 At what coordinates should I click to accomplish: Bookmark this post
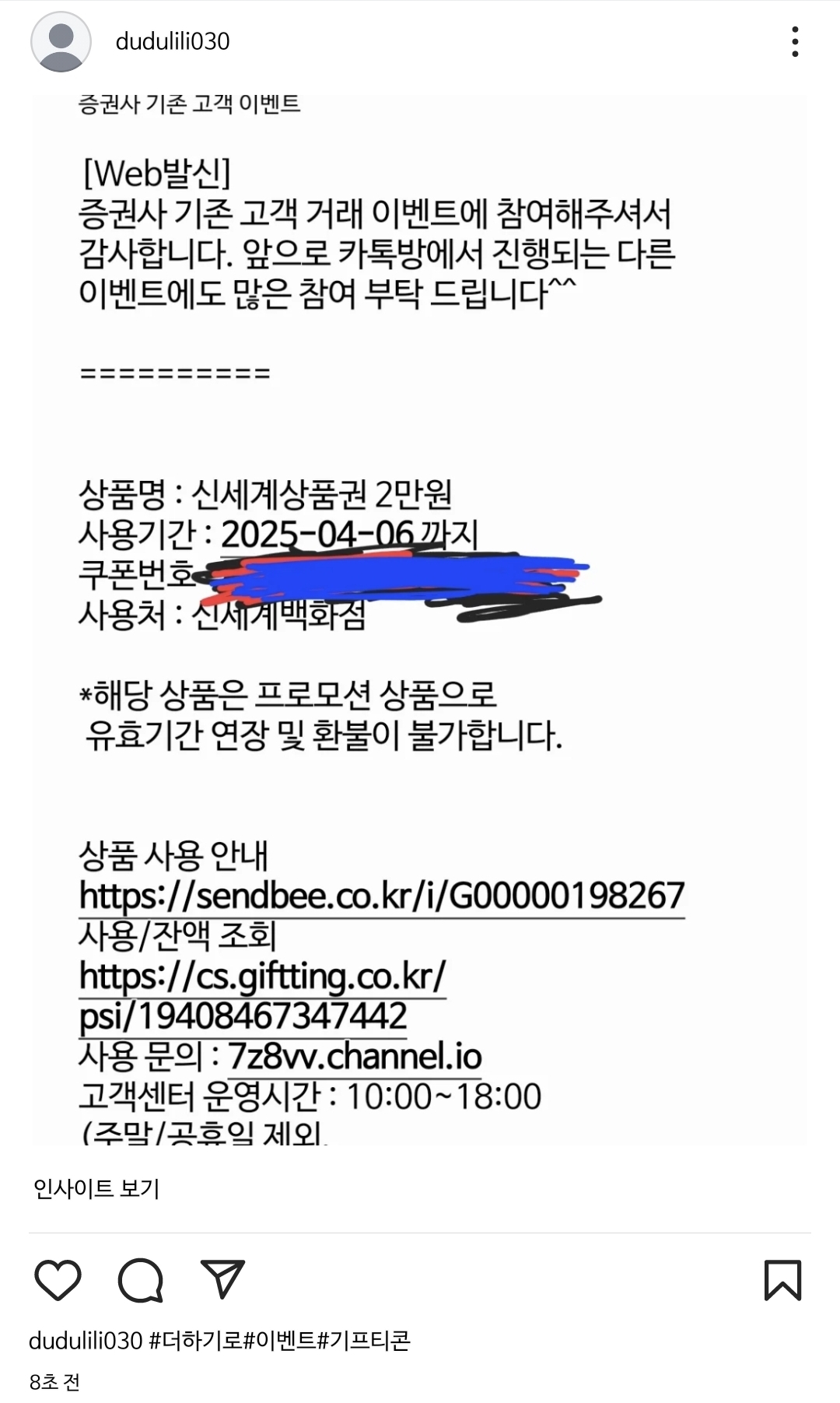tap(782, 1280)
